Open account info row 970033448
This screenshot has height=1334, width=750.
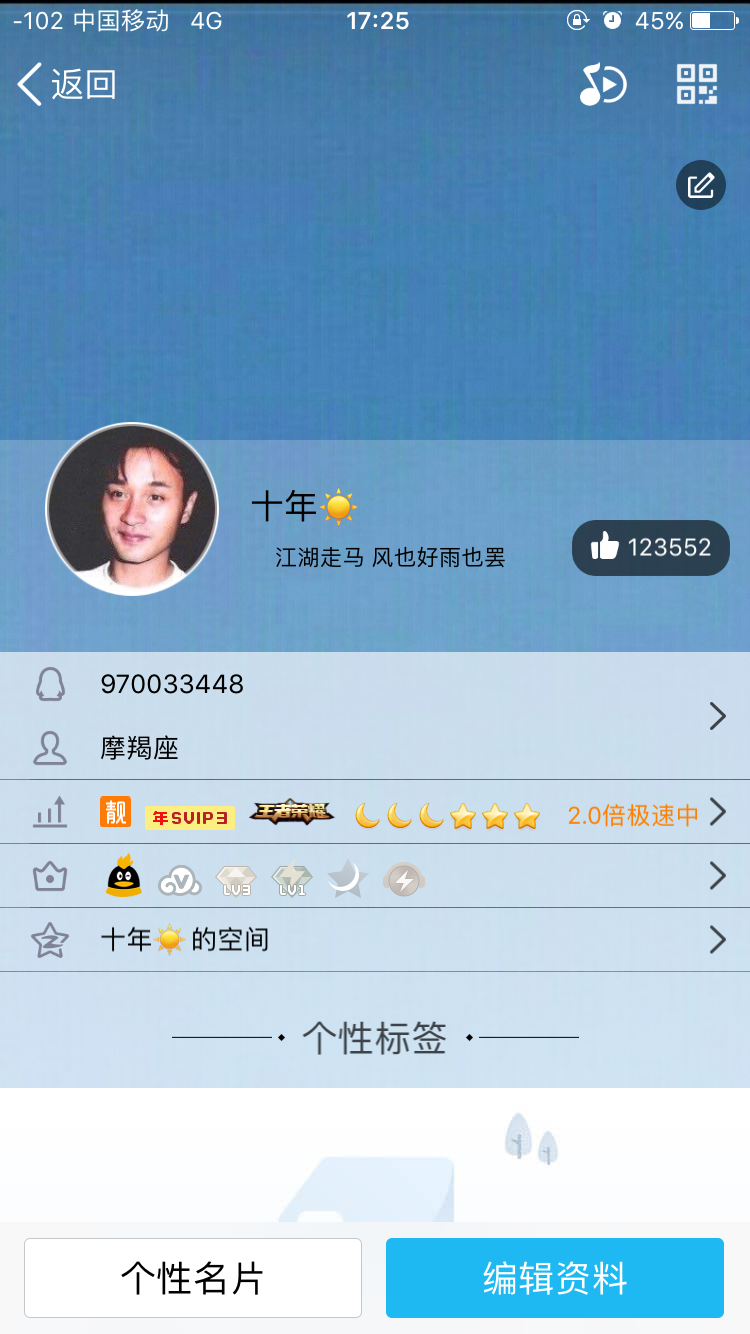(375, 716)
